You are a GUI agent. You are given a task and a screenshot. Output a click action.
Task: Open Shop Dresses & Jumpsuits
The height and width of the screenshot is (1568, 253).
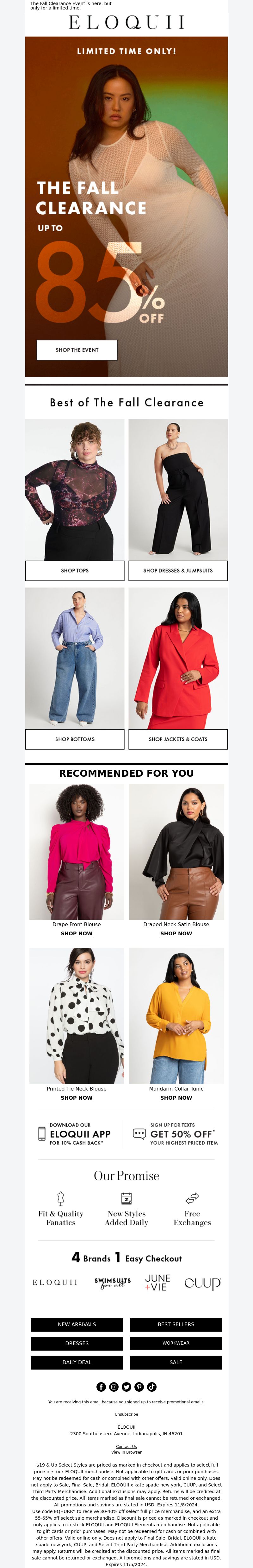178,570
